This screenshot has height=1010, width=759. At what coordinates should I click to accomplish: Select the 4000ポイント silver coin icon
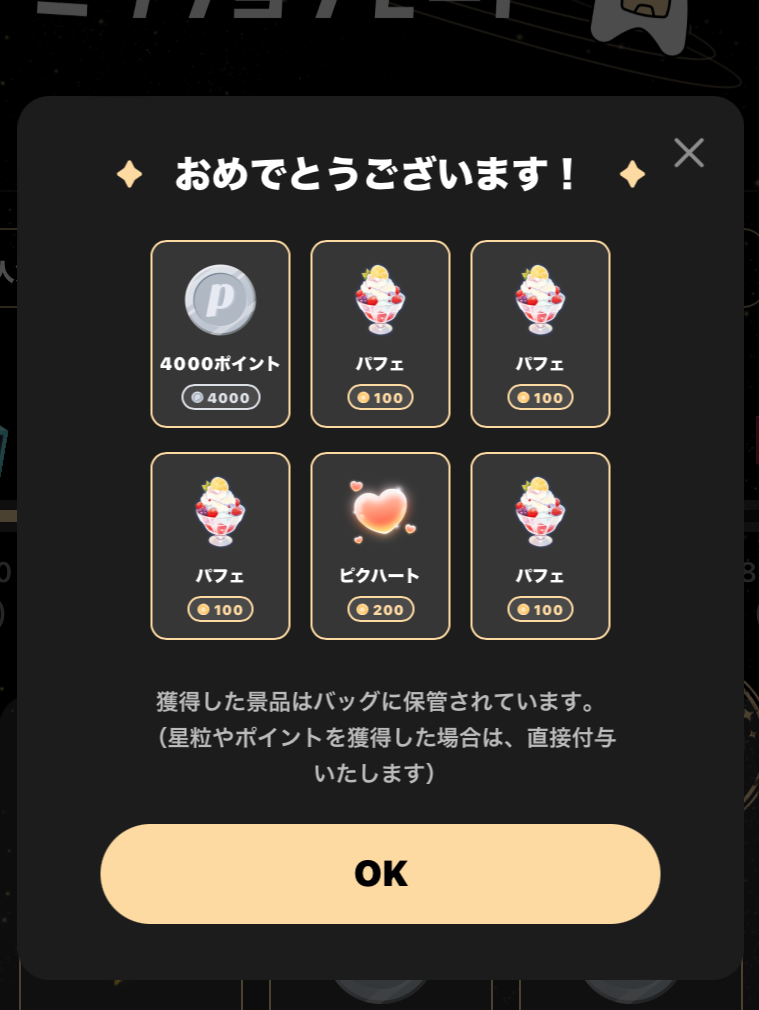(x=220, y=297)
